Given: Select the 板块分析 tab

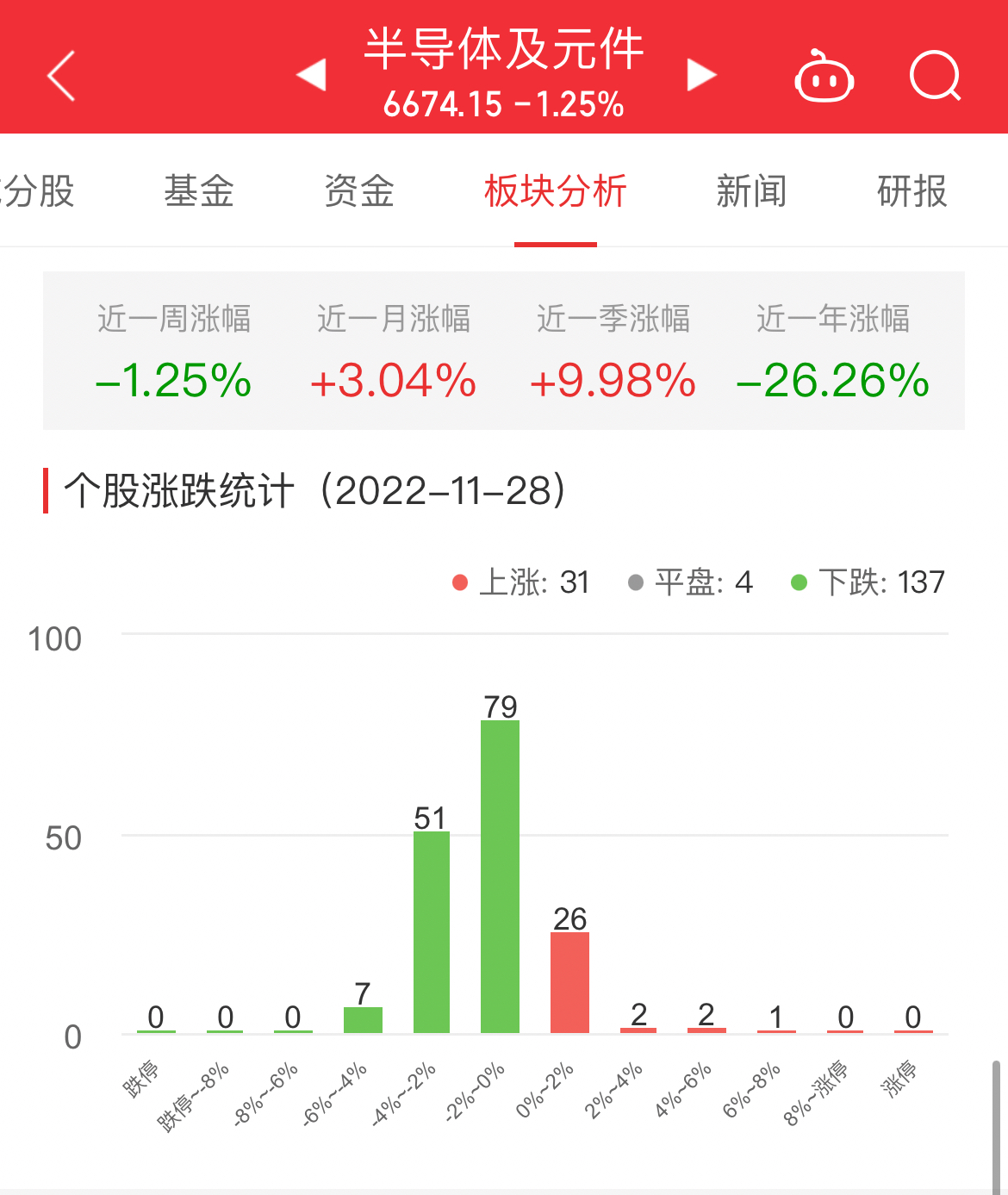Looking at the screenshot, I should [555, 191].
